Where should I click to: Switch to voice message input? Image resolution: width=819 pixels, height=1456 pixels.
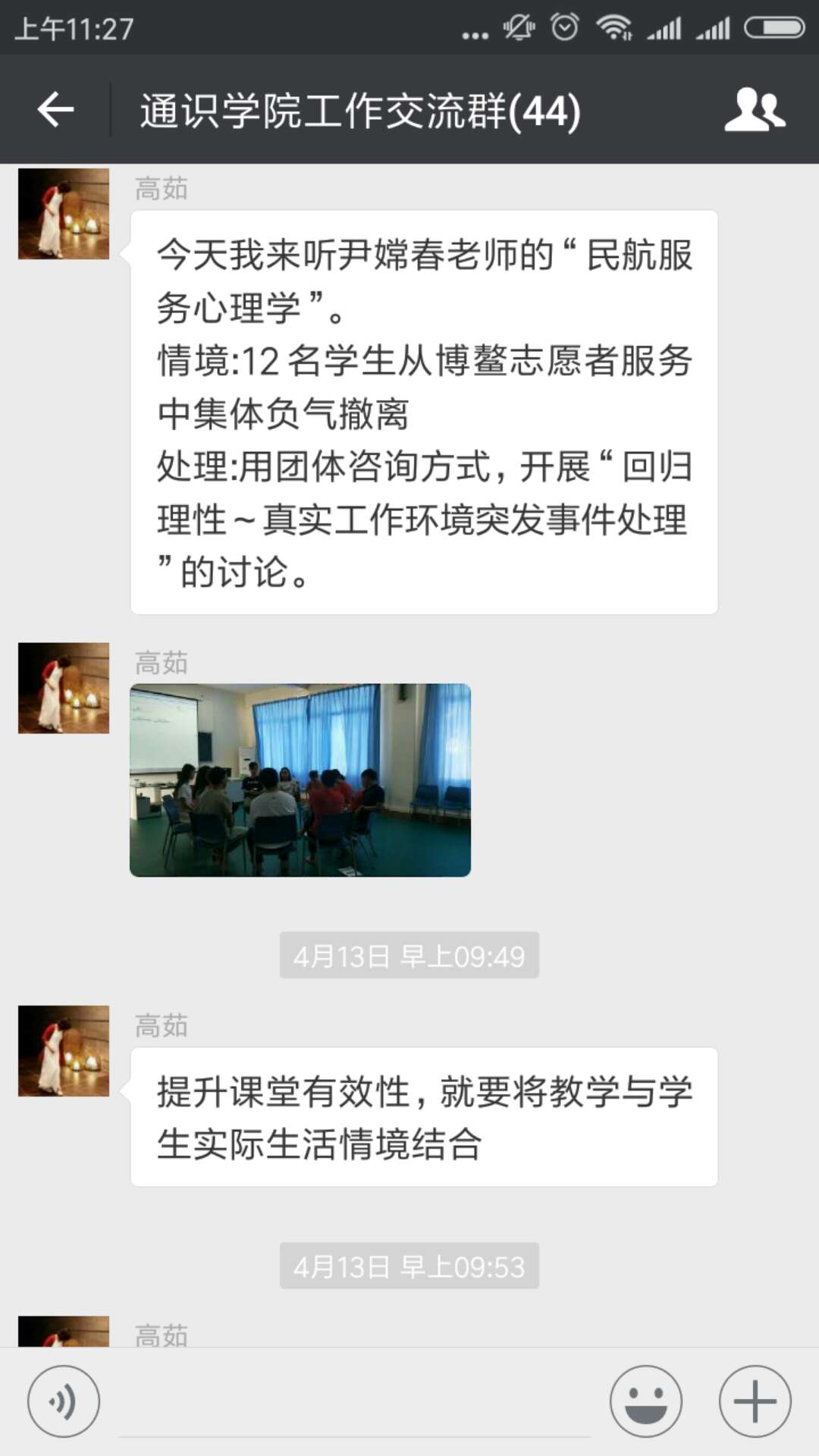click(64, 1401)
